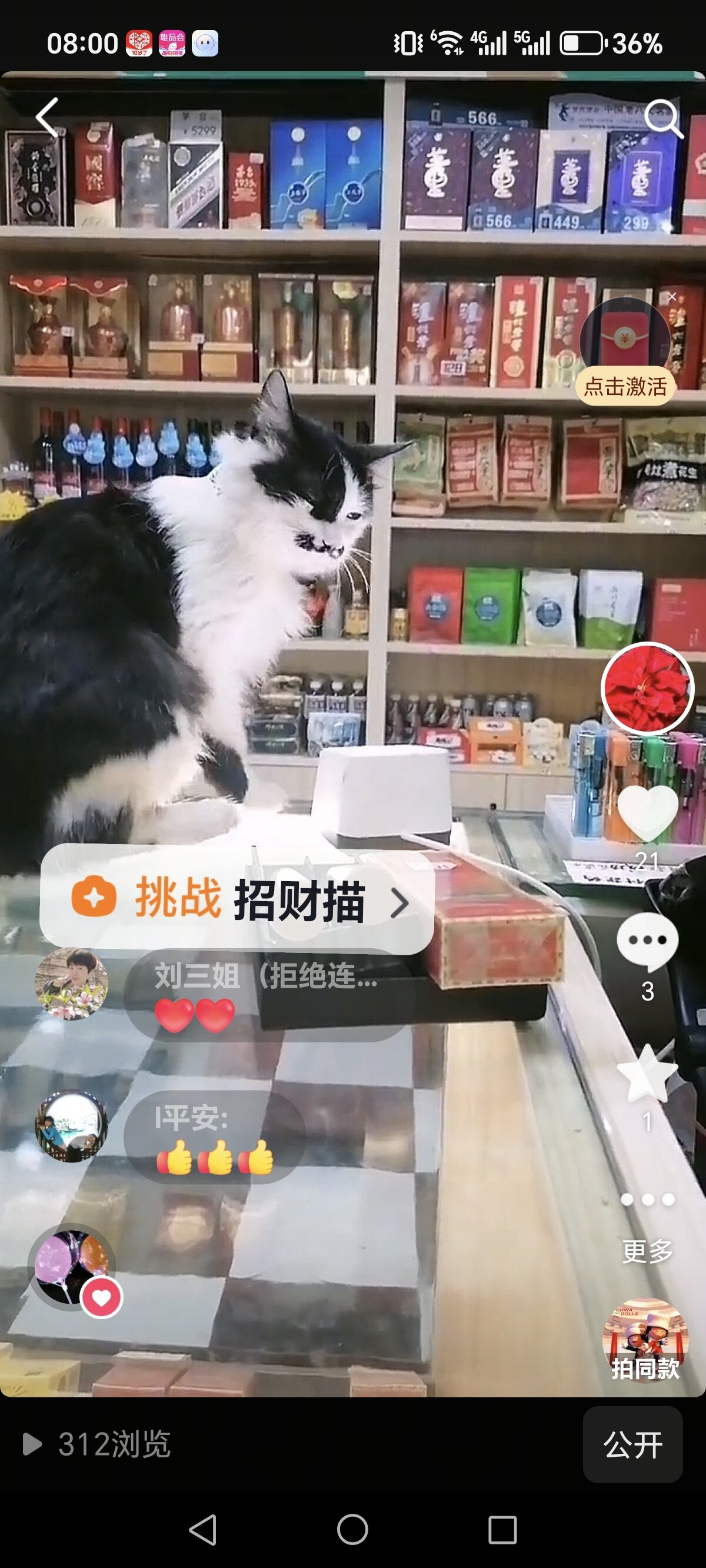The image size is (706, 1568).
Task: Open the comments bubble icon
Action: tap(647, 942)
